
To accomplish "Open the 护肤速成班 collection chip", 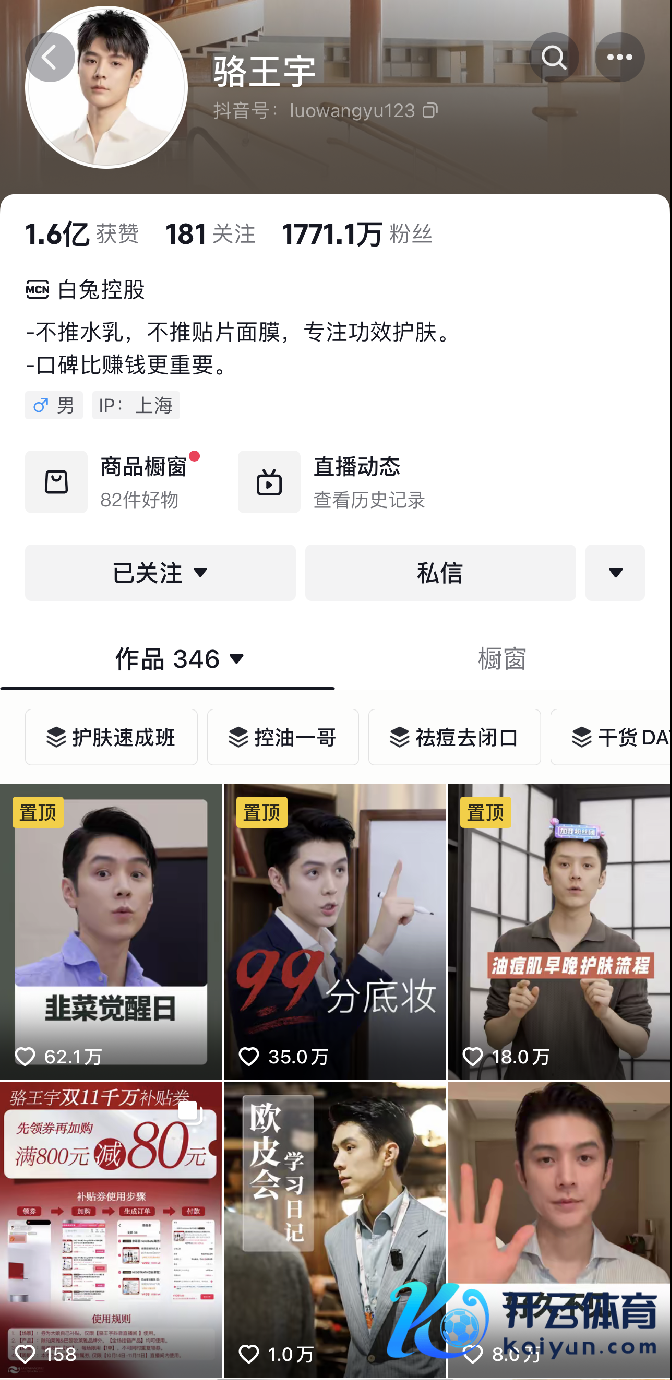I will [111, 737].
